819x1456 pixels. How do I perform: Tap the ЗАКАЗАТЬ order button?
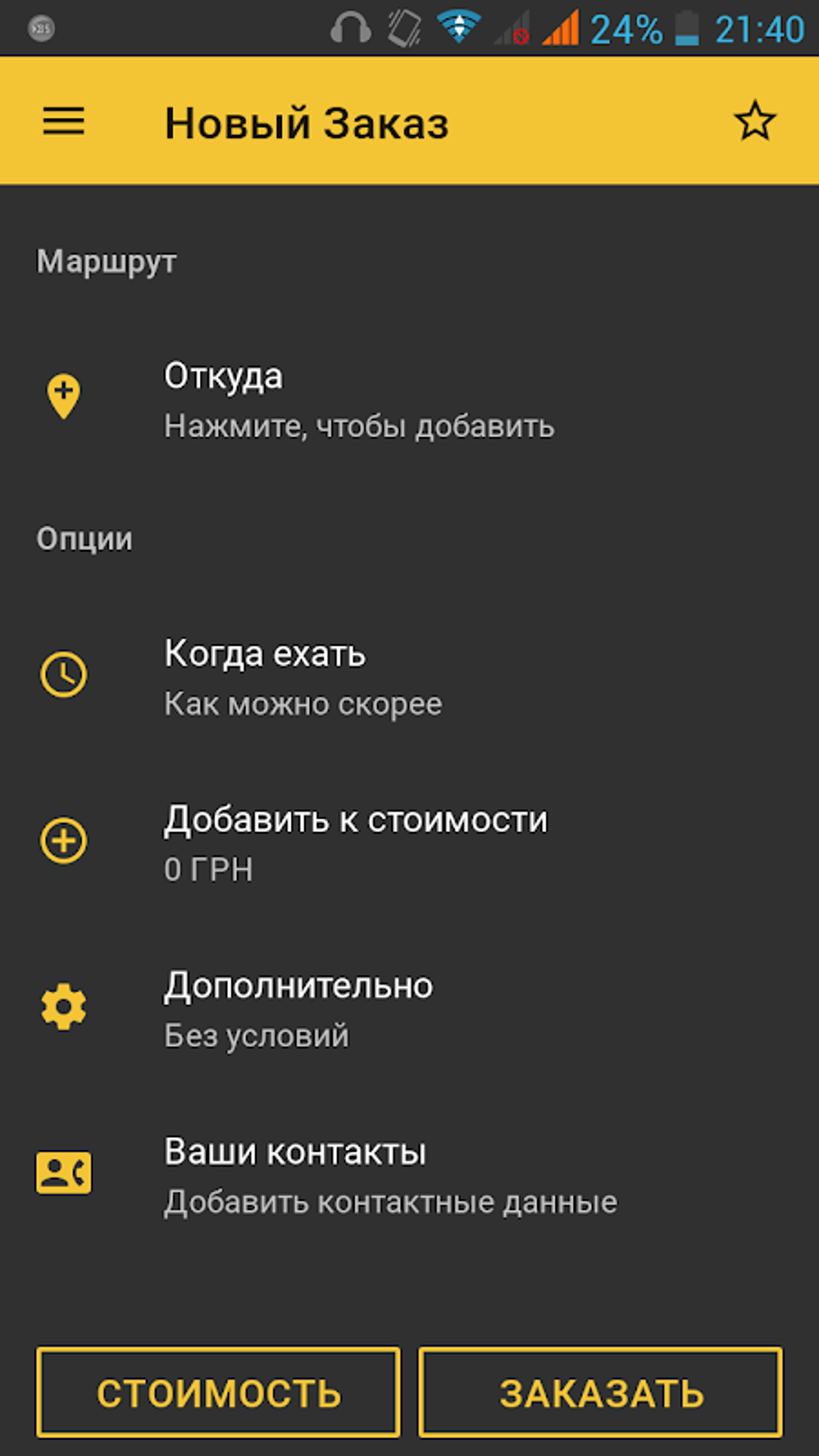[601, 1393]
